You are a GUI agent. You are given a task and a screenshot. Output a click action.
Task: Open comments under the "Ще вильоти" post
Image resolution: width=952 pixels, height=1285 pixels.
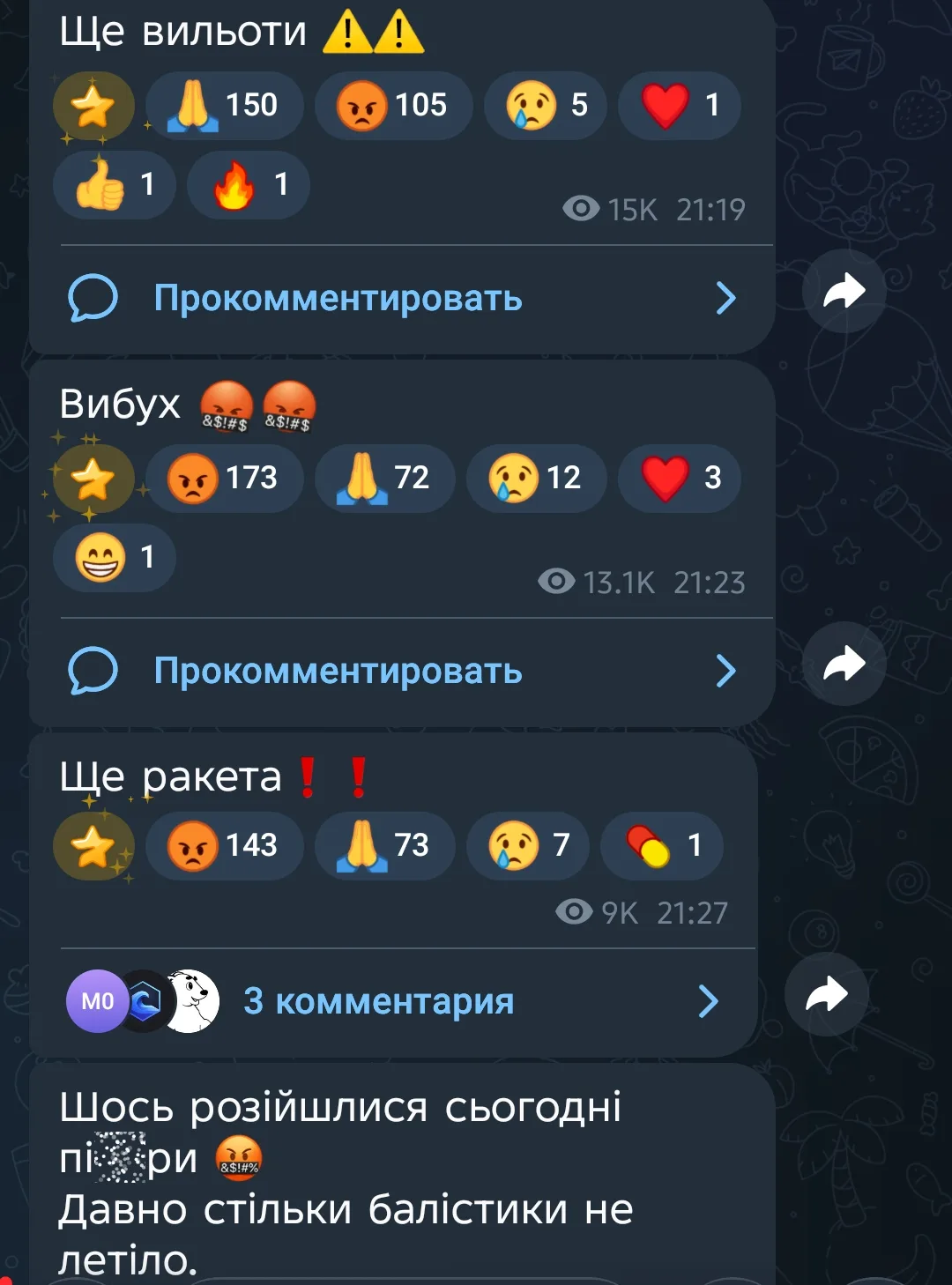[x=401, y=299]
